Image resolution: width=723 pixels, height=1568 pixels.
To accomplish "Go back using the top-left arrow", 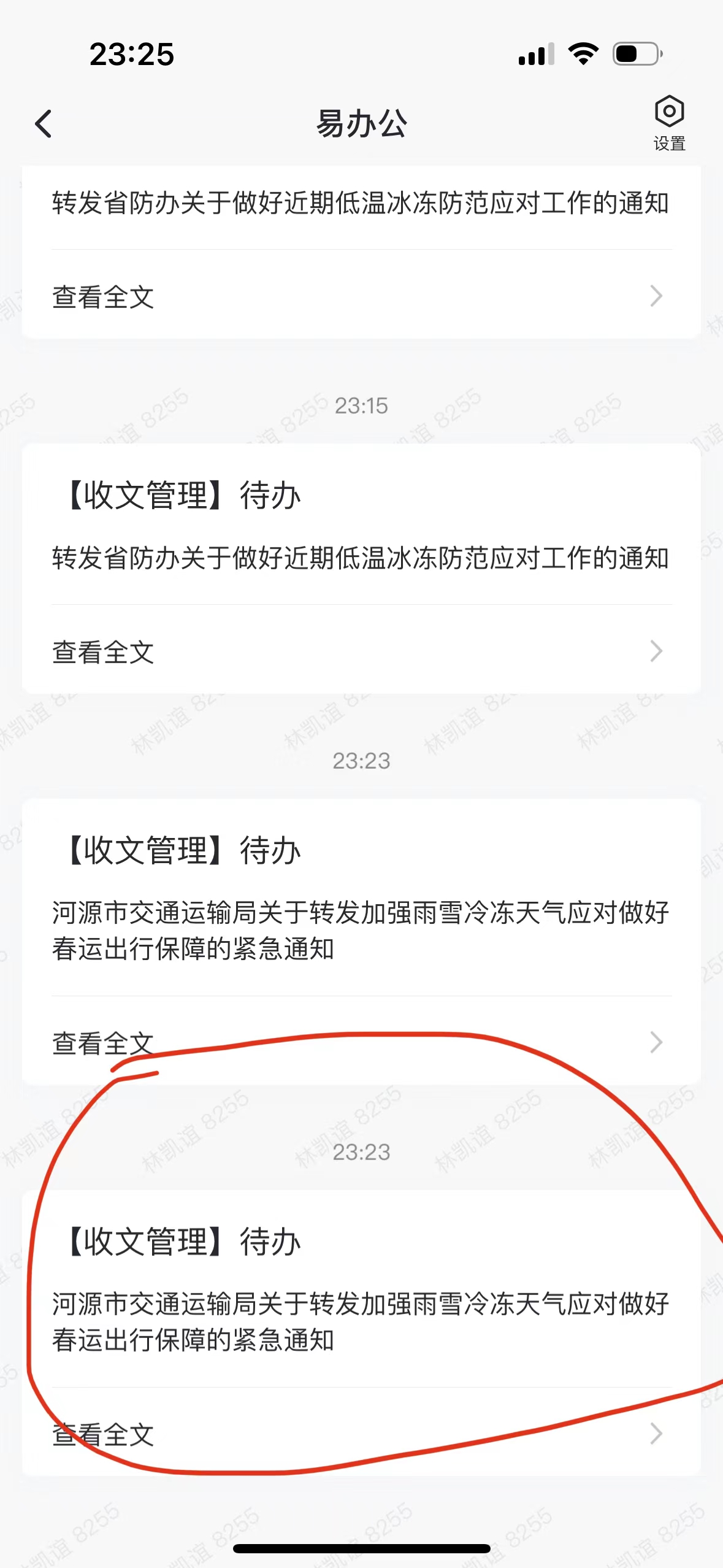I will [44, 124].
